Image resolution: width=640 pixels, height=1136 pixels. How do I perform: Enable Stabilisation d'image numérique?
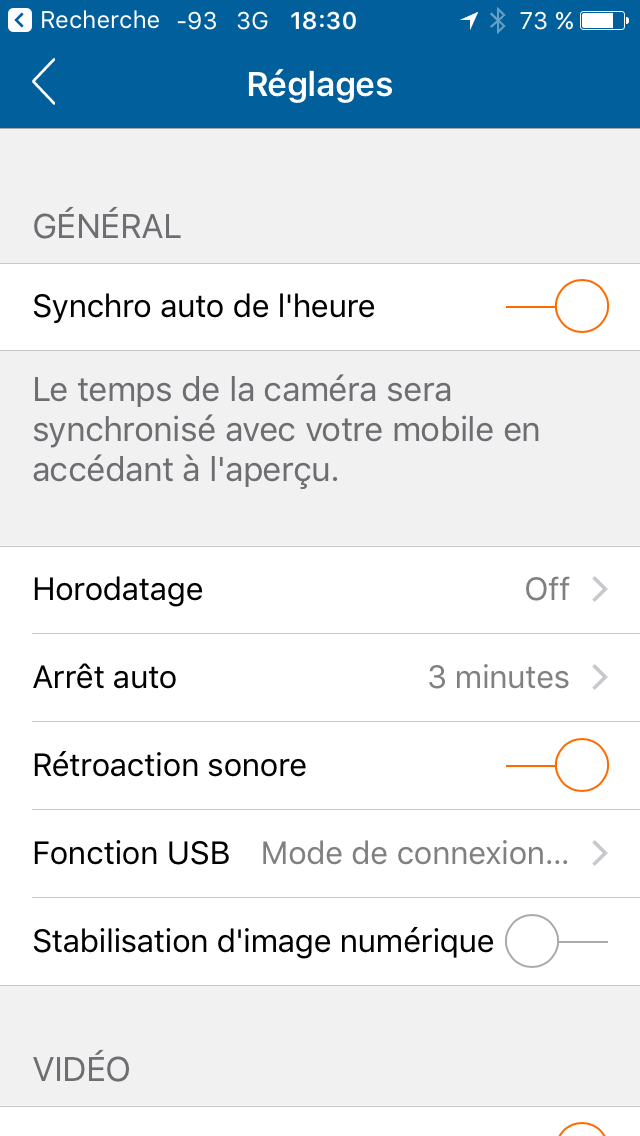tap(557, 941)
